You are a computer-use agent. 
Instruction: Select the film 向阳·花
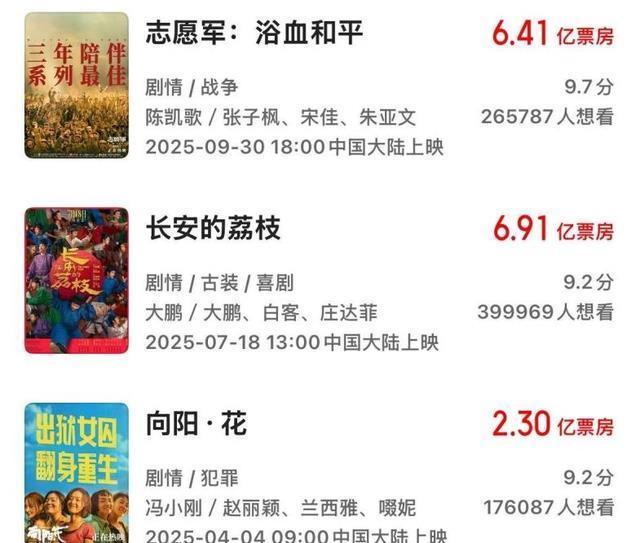(196, 423)
